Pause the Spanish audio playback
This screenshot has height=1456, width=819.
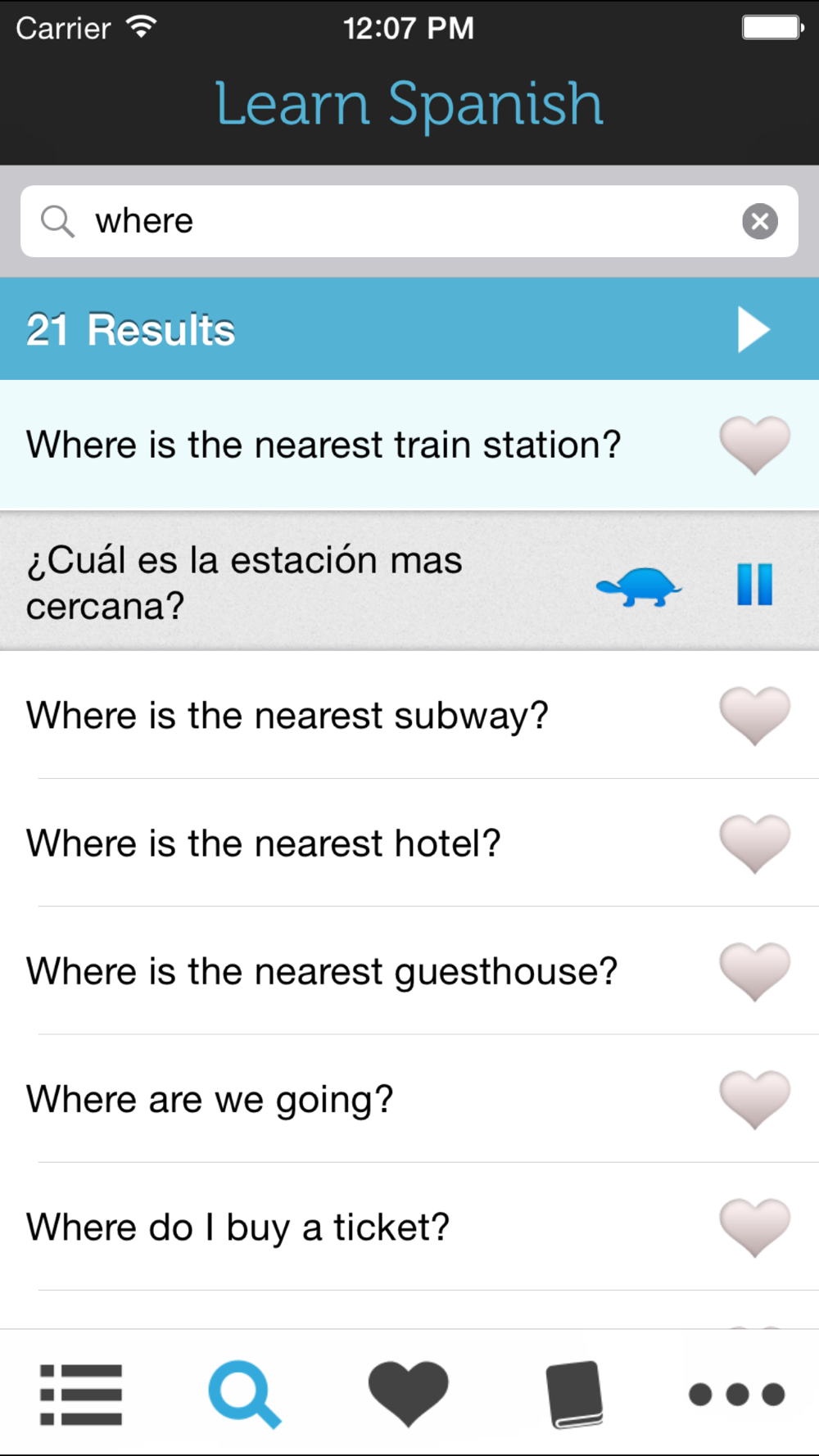(x=754, y=585)
